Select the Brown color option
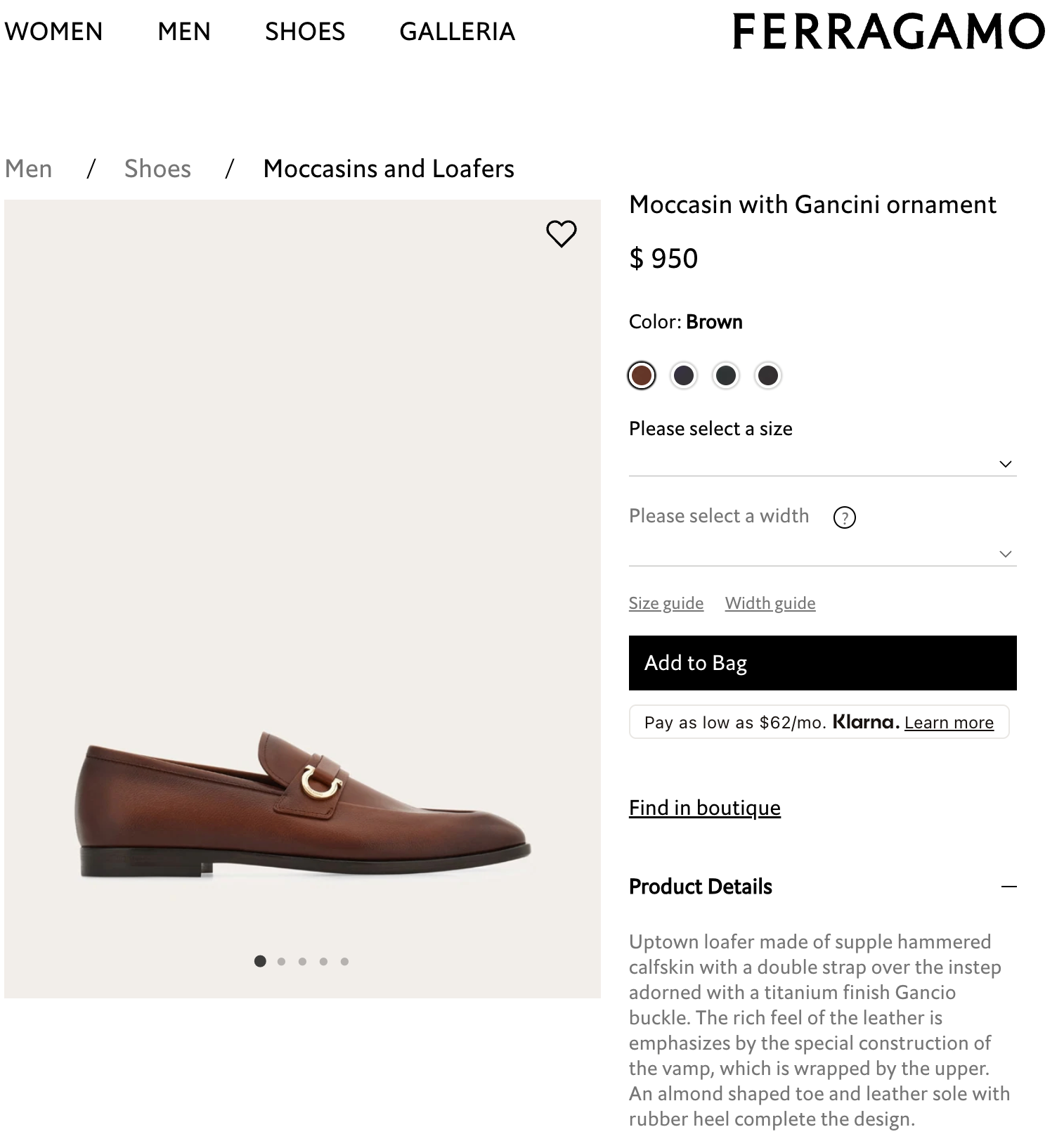The height and width of the screenshot is (1146, 1064). [x=642, y=375]
